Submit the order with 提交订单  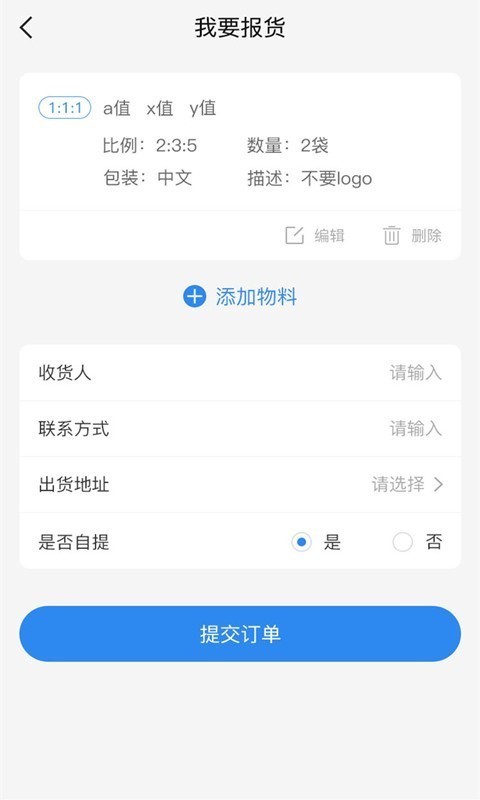240,634
